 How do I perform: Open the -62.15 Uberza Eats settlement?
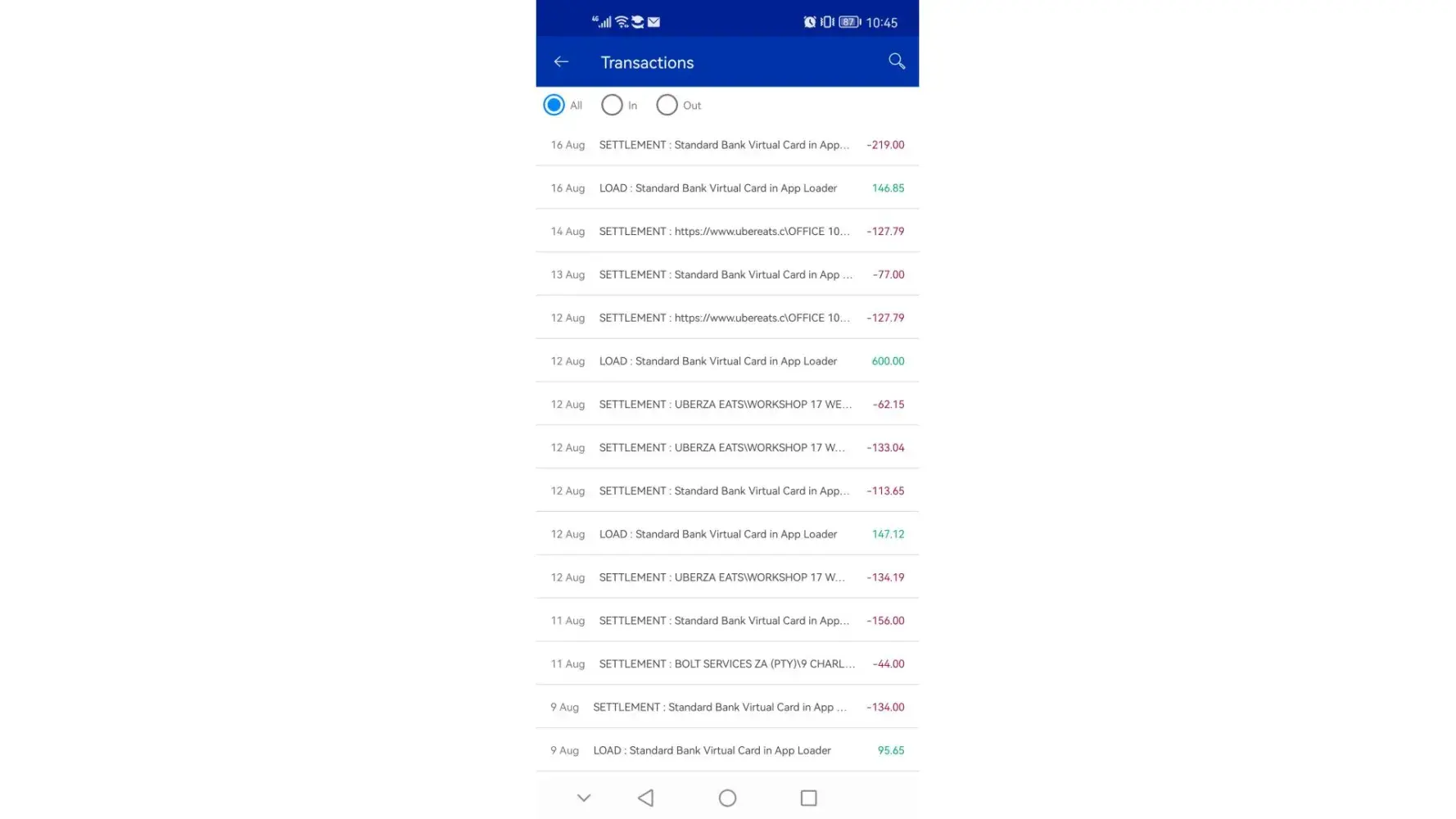(x=726, y=405)
